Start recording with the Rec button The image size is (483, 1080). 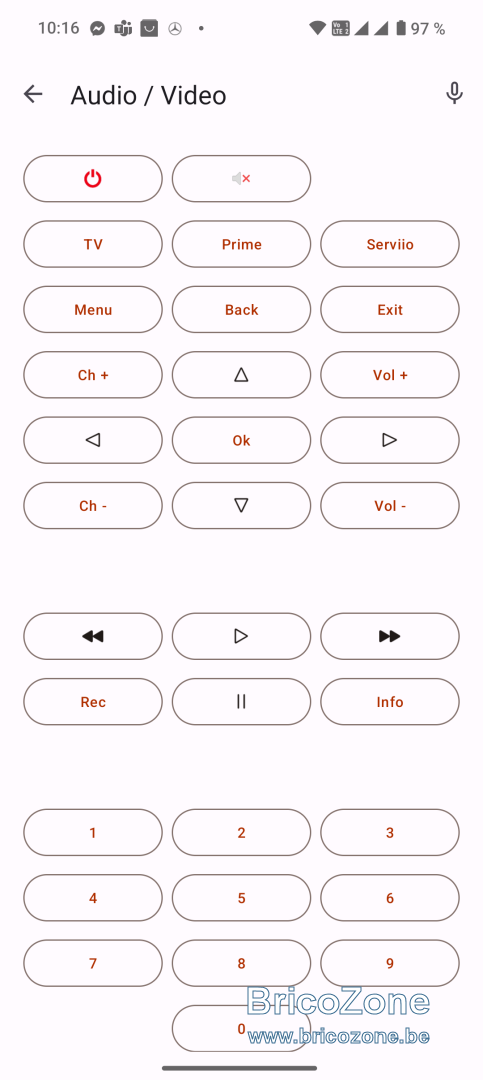click(93, 702)
